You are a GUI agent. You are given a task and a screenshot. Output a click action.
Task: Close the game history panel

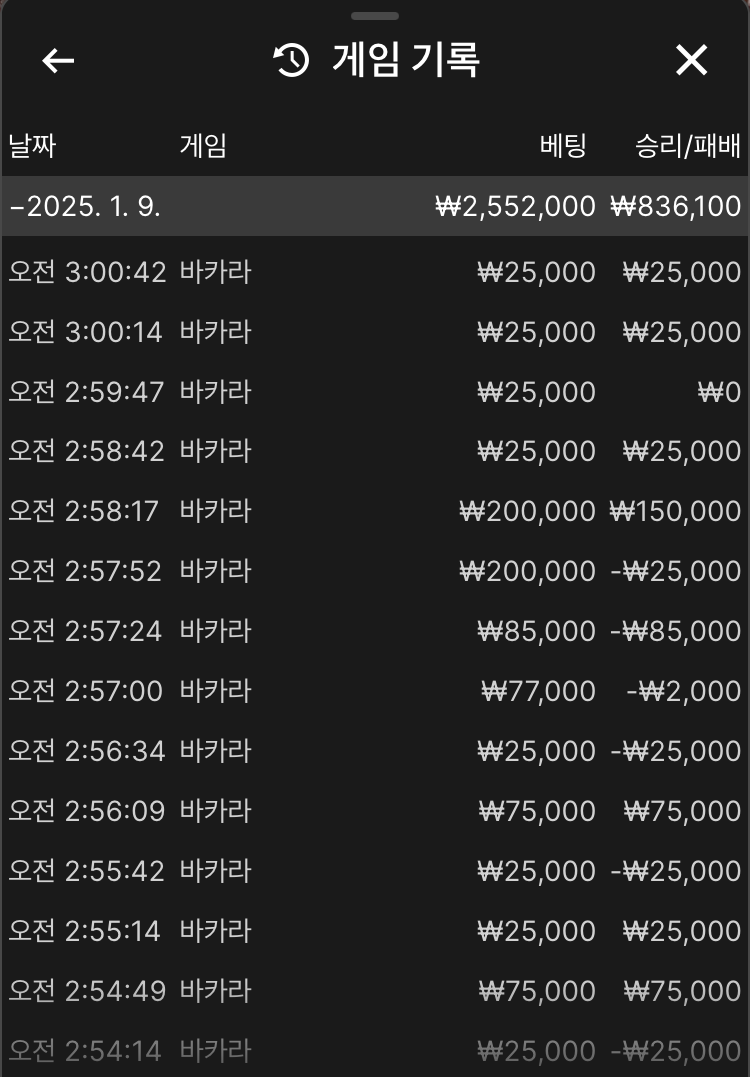tap(691, 61)
